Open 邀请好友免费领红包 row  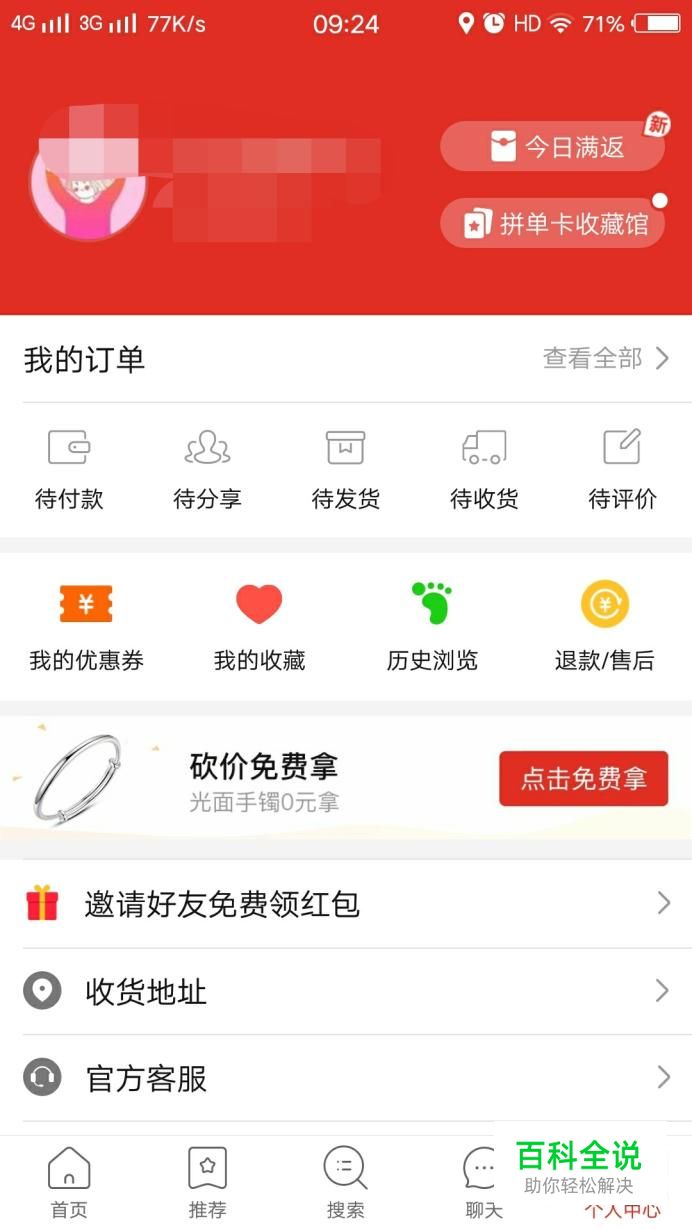[346, 904]
